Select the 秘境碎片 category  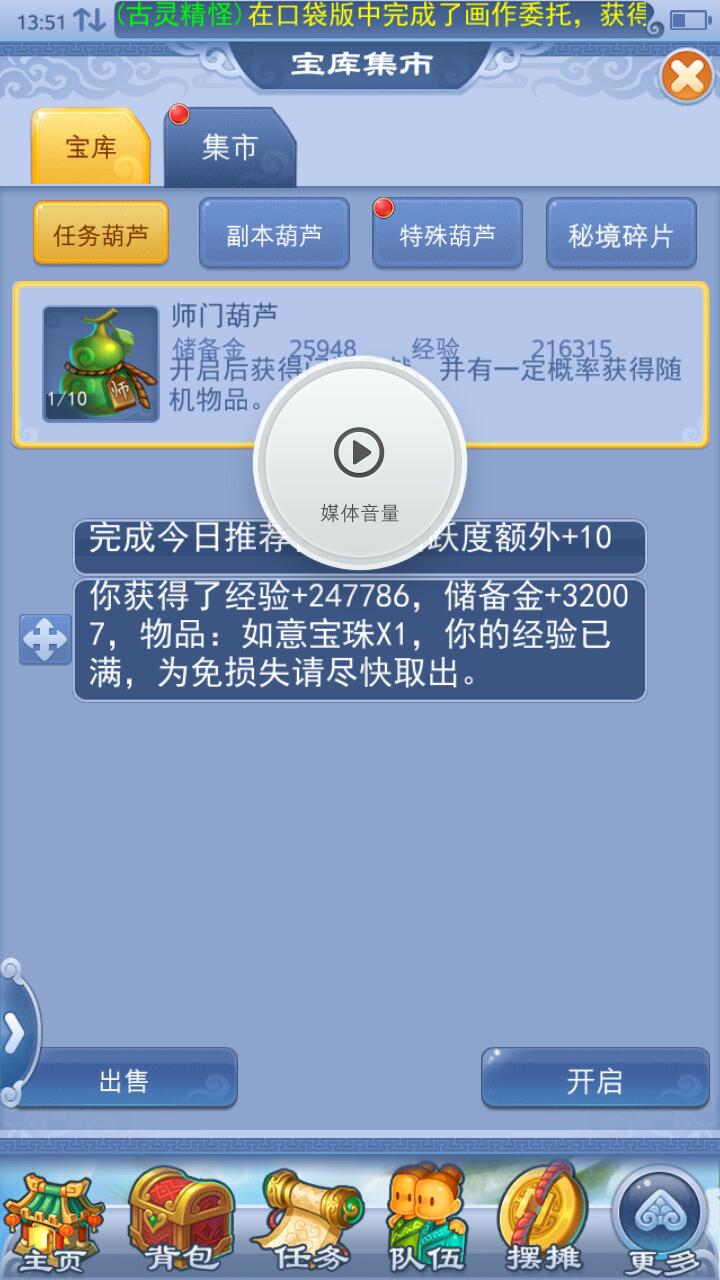[x=621, y=234]
